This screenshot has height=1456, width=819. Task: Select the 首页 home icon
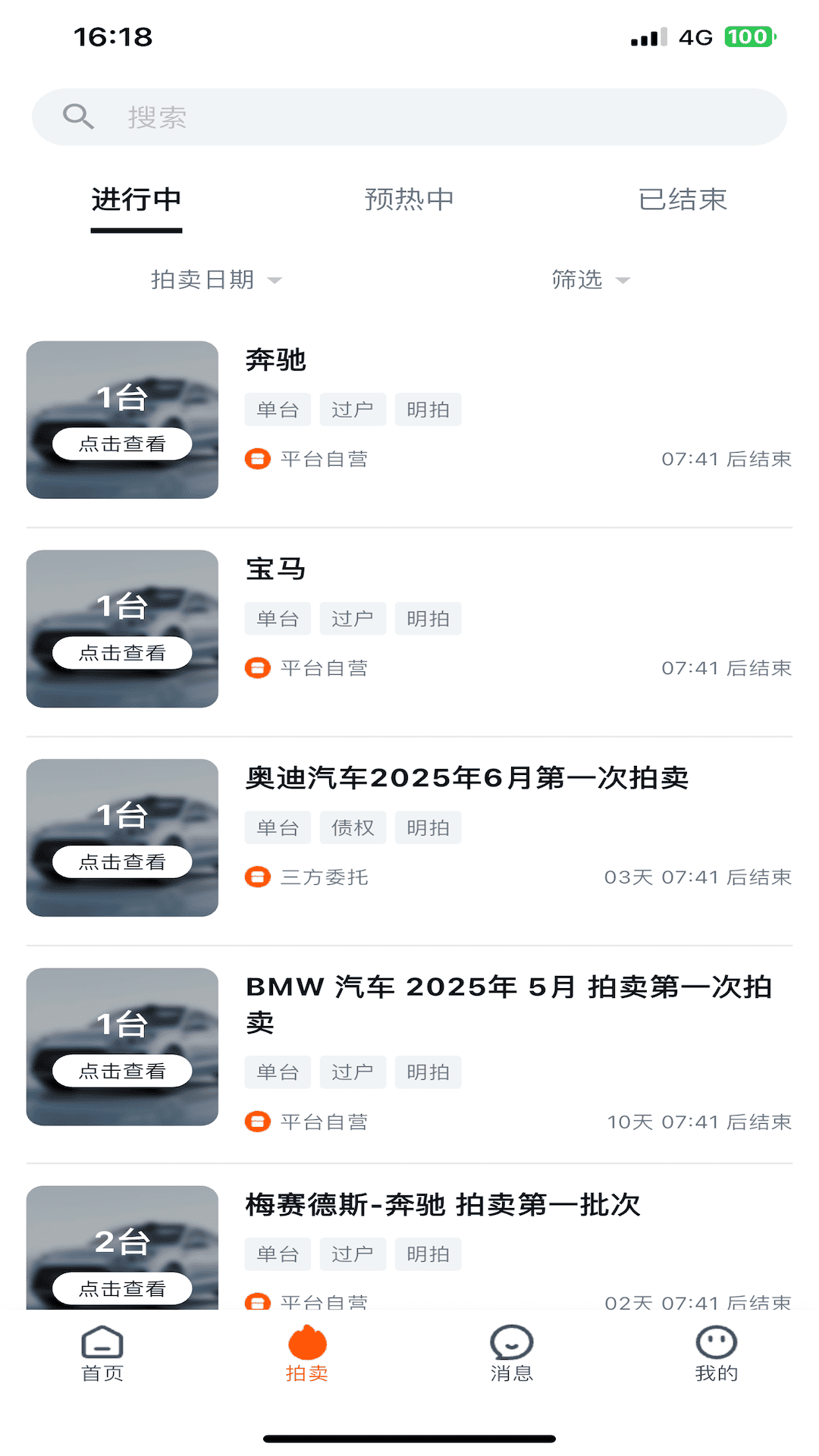[x=100, y=1342]
